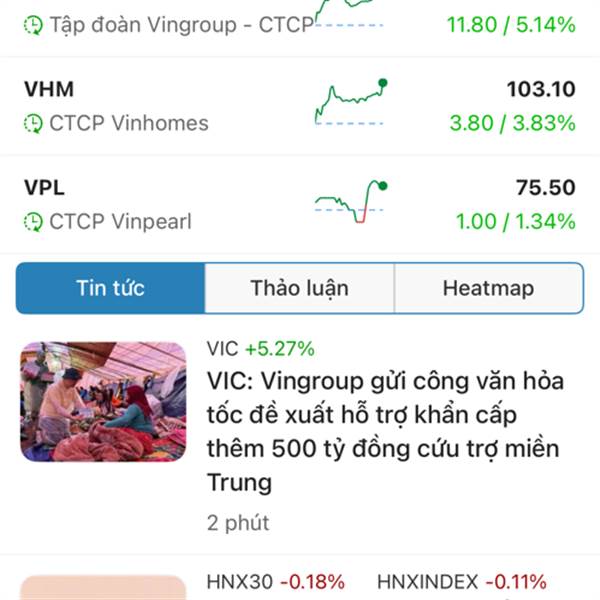
Task: Switch to the Thảo luận tab
Action: (299, 288)
